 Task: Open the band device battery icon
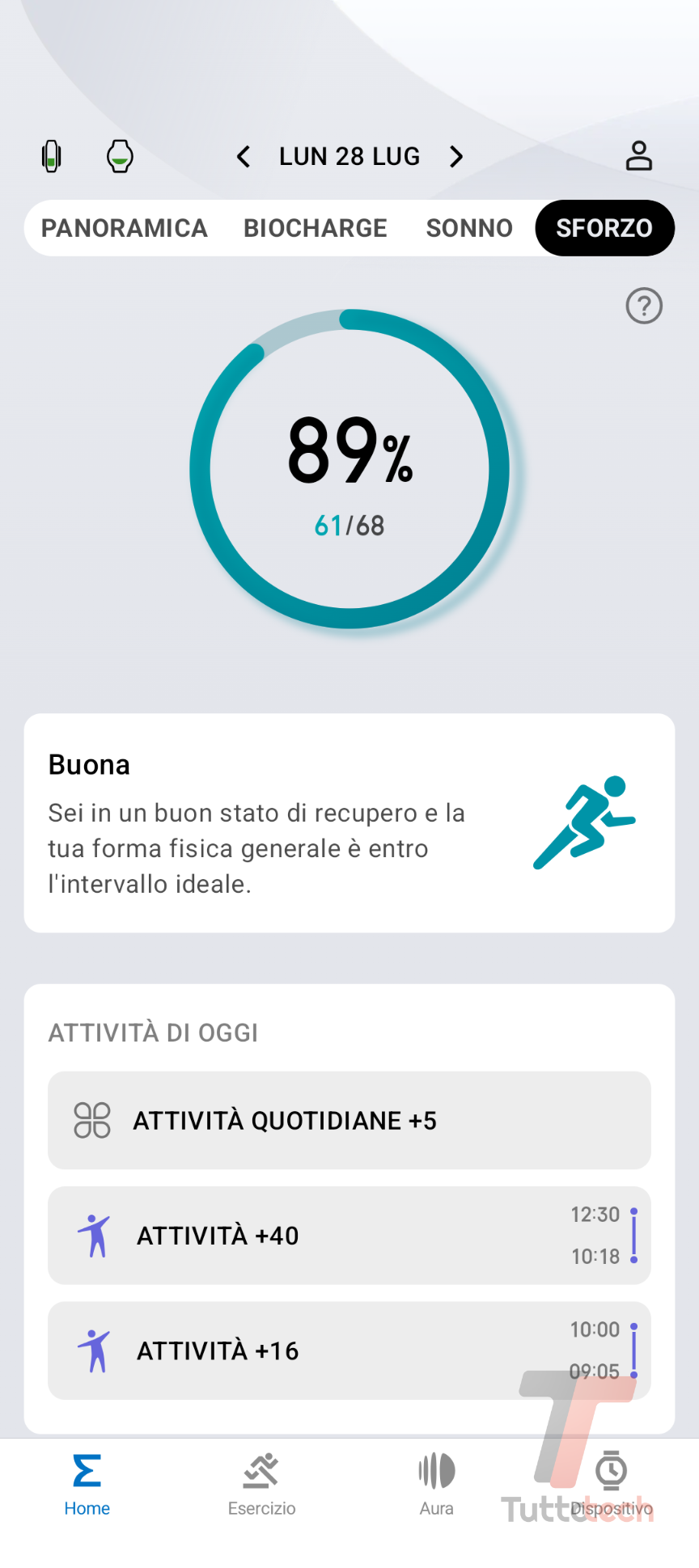[x=52, y=156]
